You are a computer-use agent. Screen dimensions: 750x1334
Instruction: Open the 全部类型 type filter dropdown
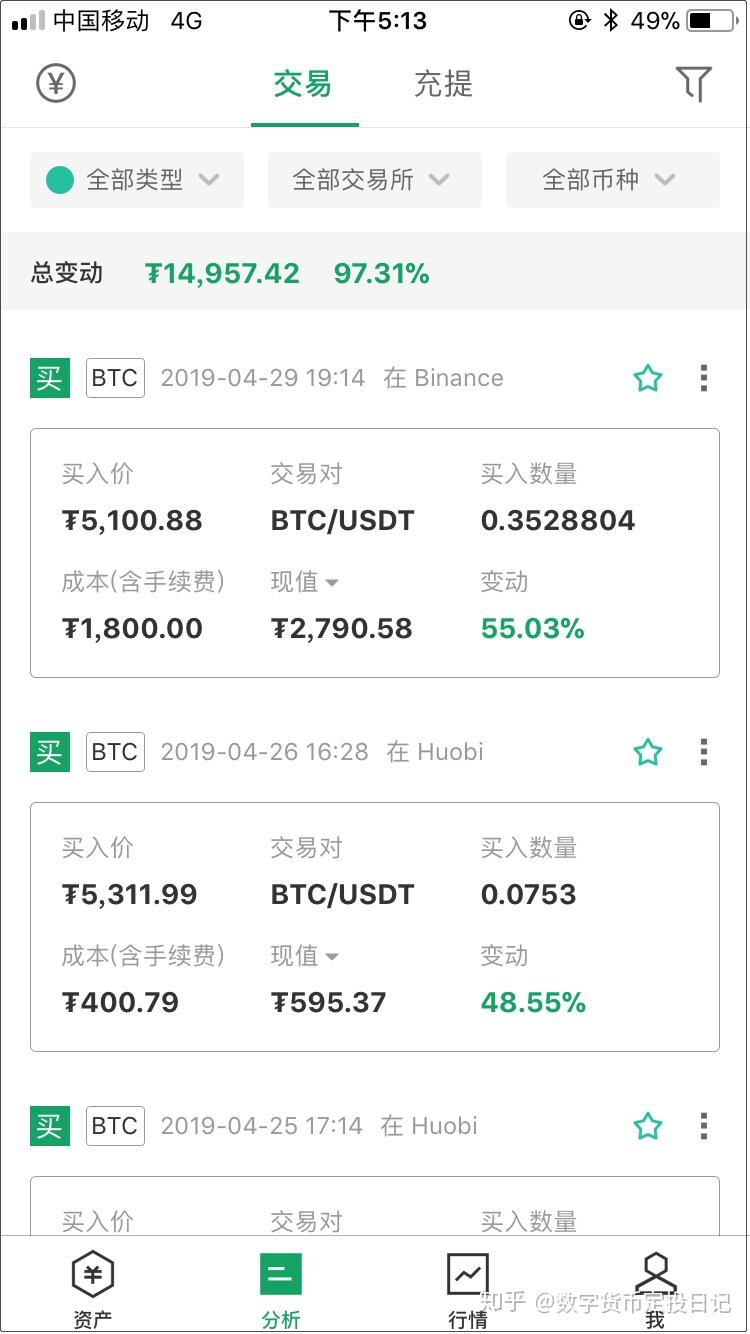click(136, 180)
